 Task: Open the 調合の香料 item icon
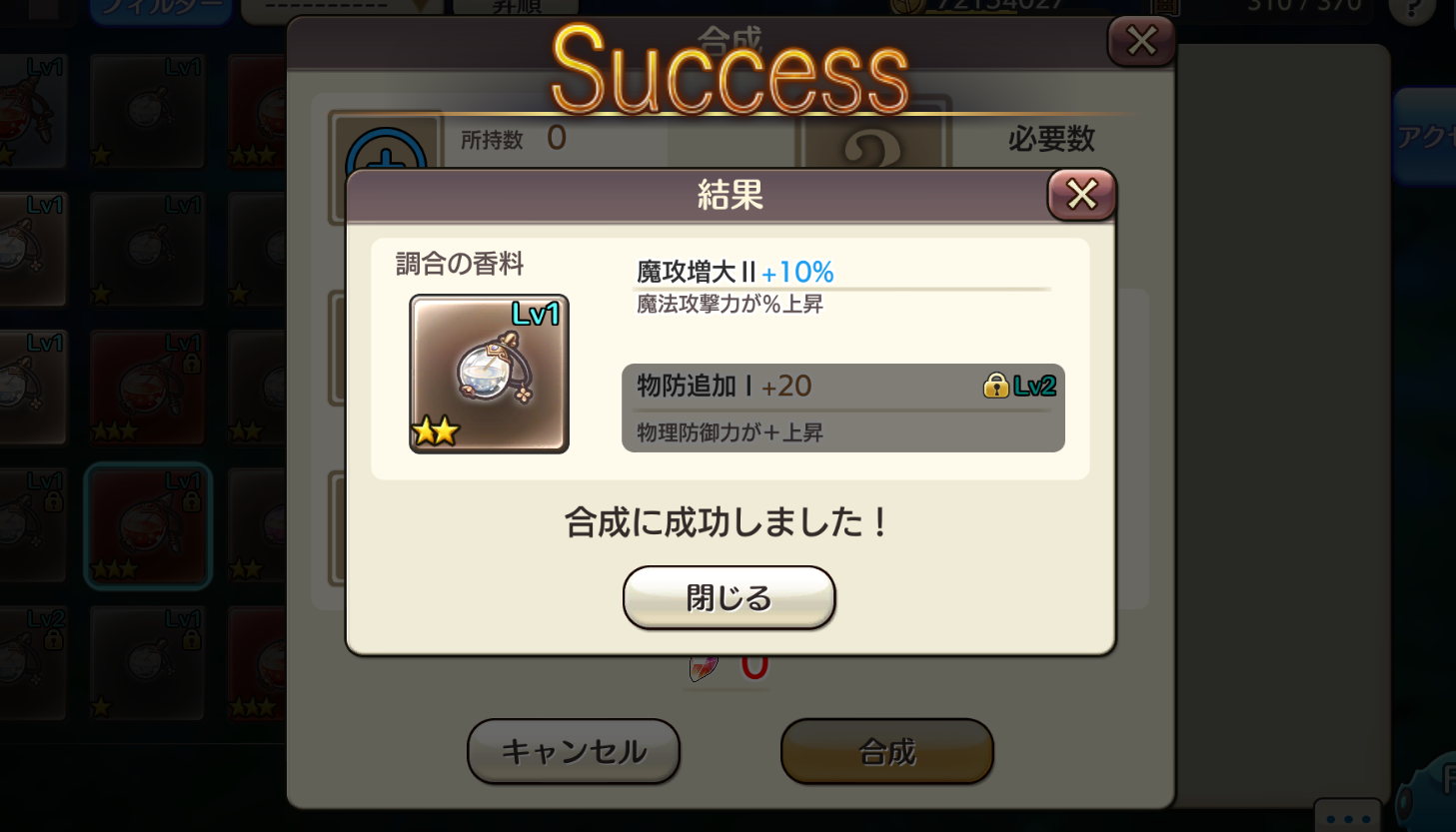[x=489, y=374]
